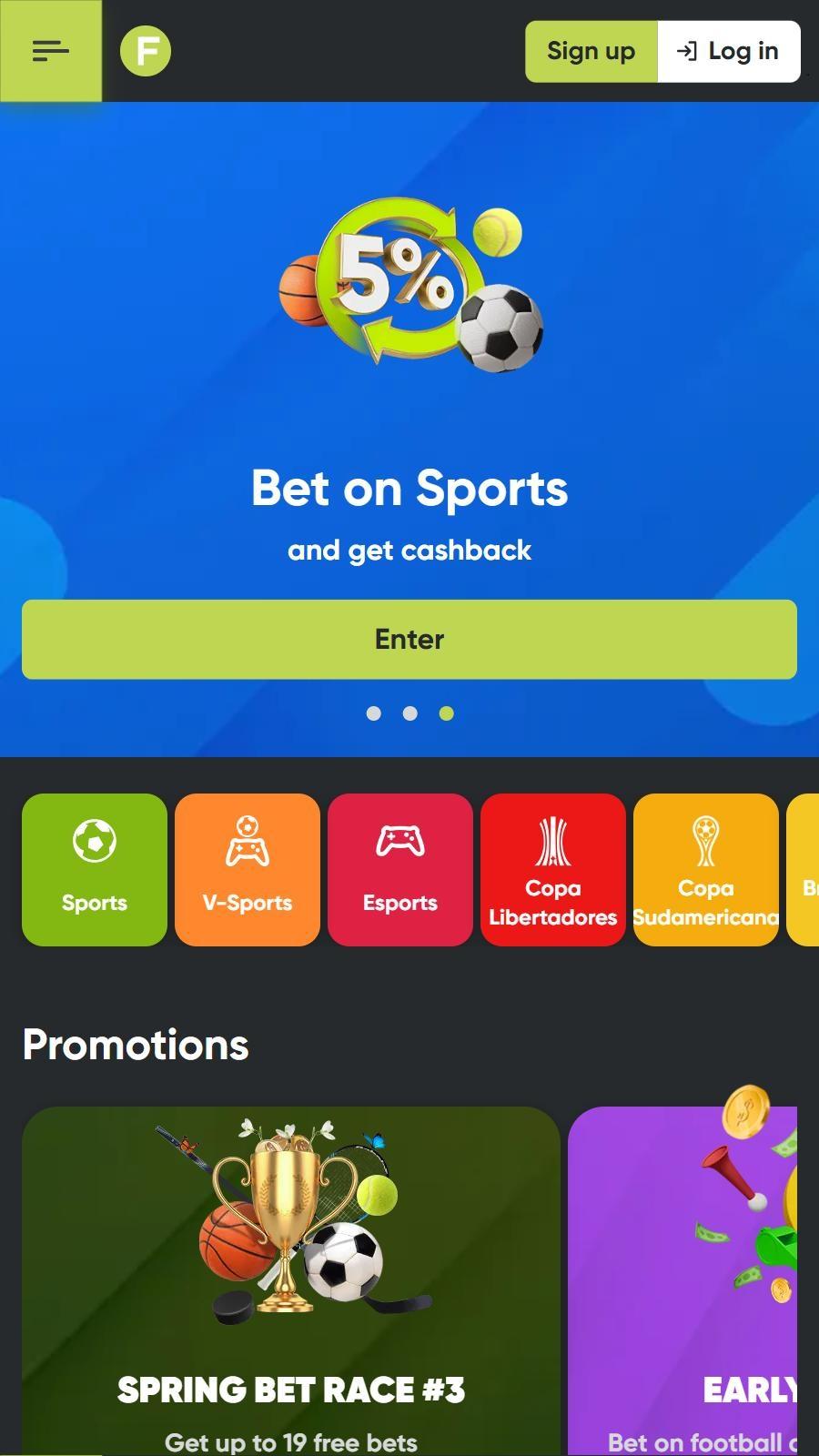Go to the F logo home
Screen dimensions: 819x1456
(x=146, y=51)
